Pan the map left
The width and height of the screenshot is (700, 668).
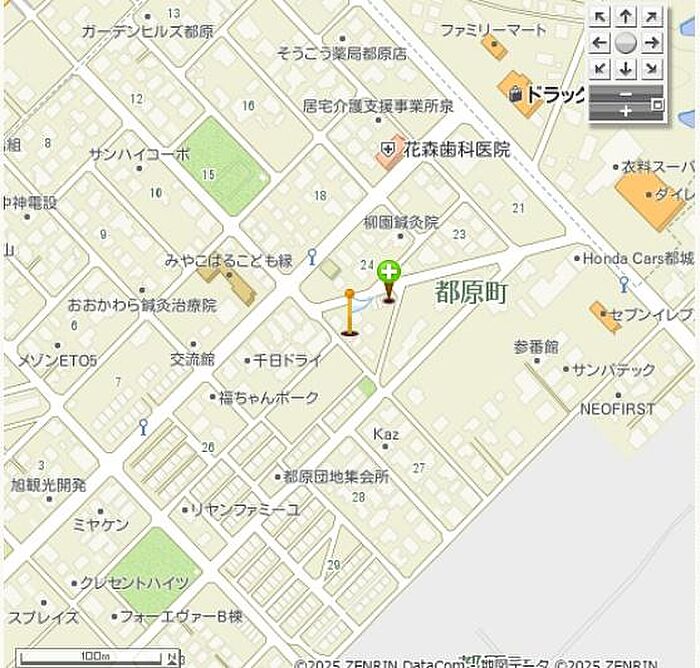(599, 43)
